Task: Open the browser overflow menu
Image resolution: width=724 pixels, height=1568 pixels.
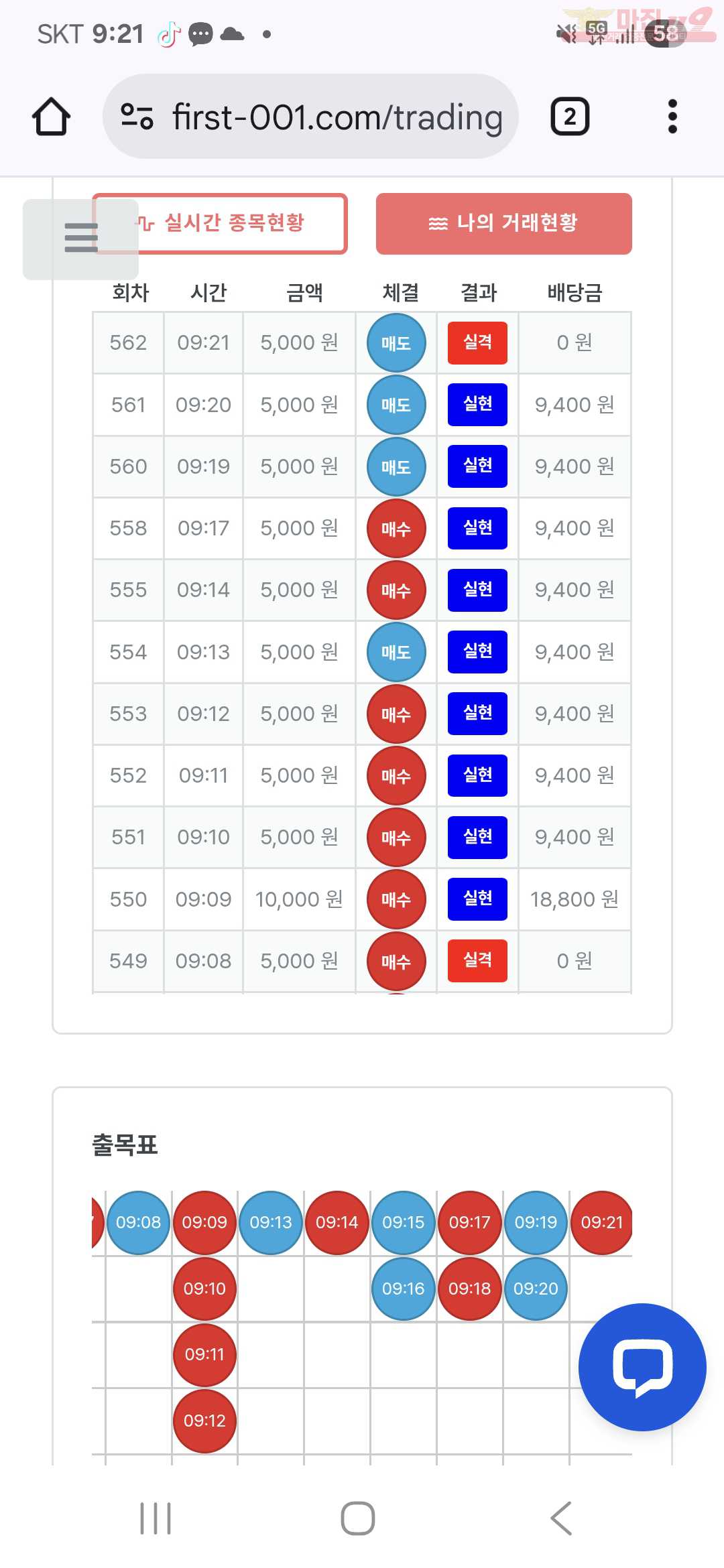Action: point(672,117)
